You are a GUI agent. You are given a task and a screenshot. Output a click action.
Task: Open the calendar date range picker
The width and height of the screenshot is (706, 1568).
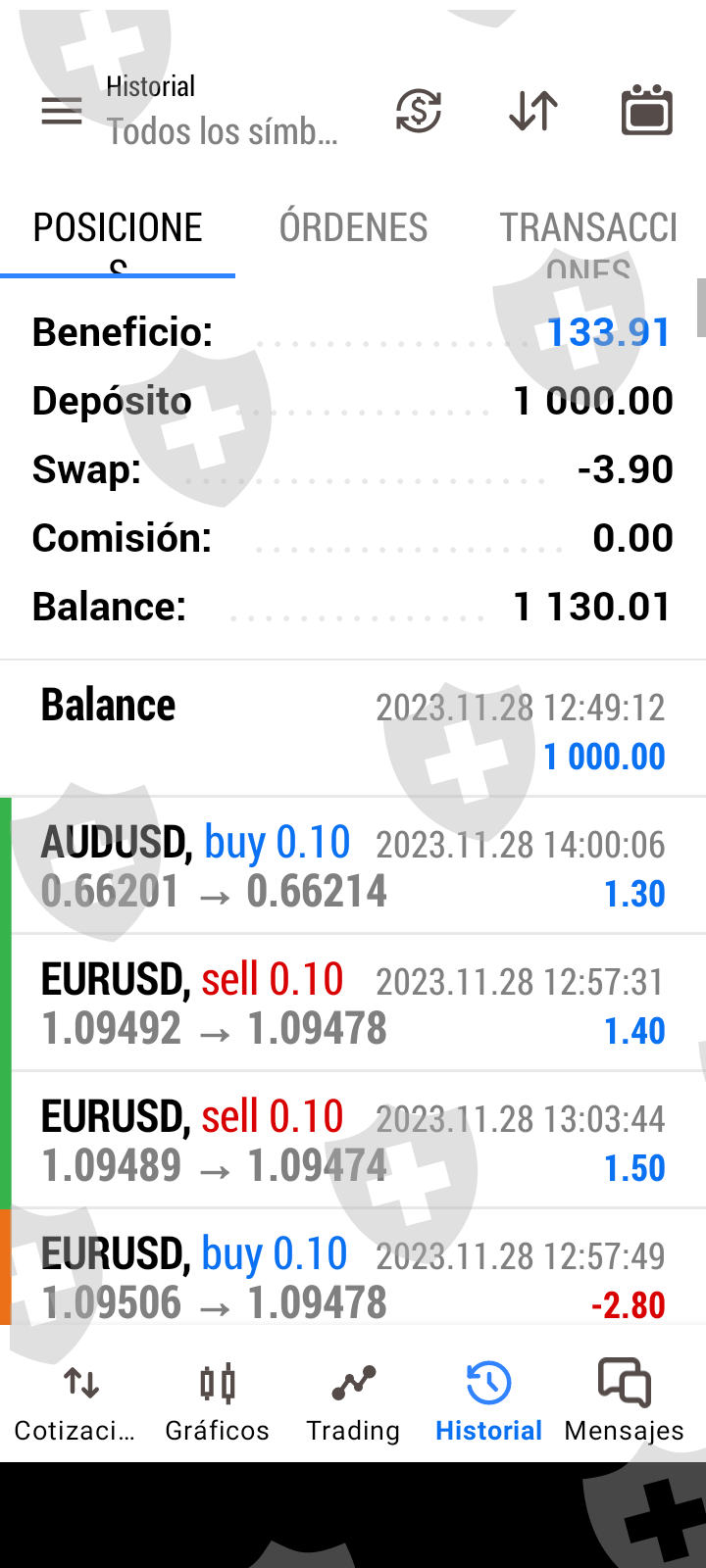(647, 111)
